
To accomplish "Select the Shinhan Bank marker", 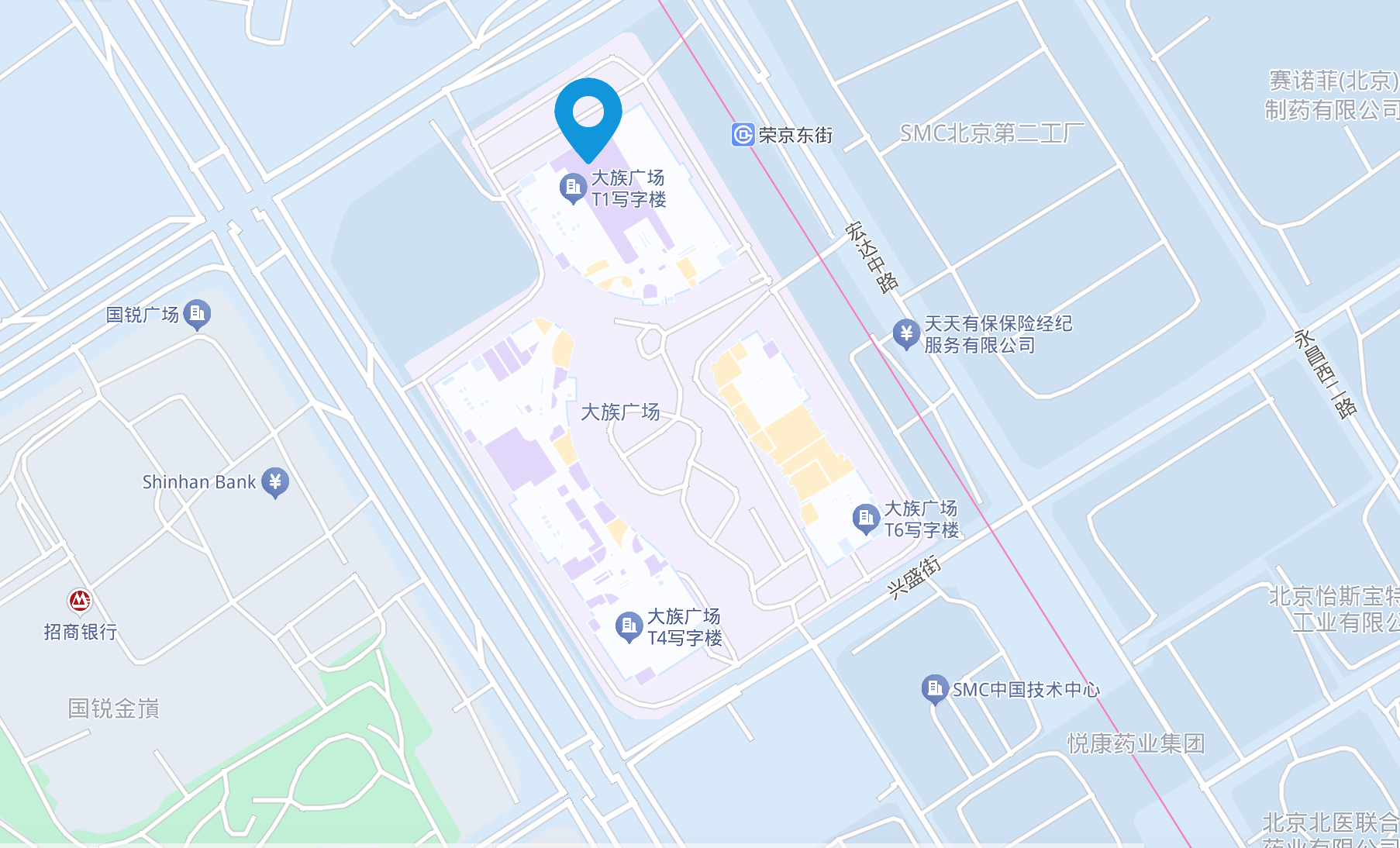I will (274, 481).
